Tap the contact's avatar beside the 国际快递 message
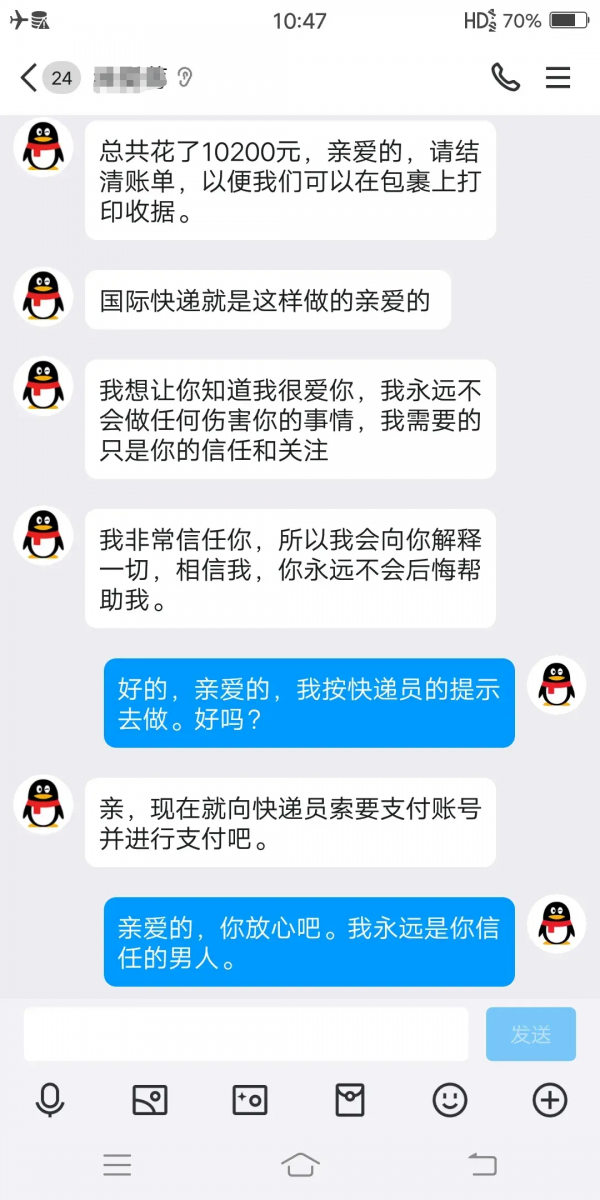600x1200 pixels. click(43, 296)
